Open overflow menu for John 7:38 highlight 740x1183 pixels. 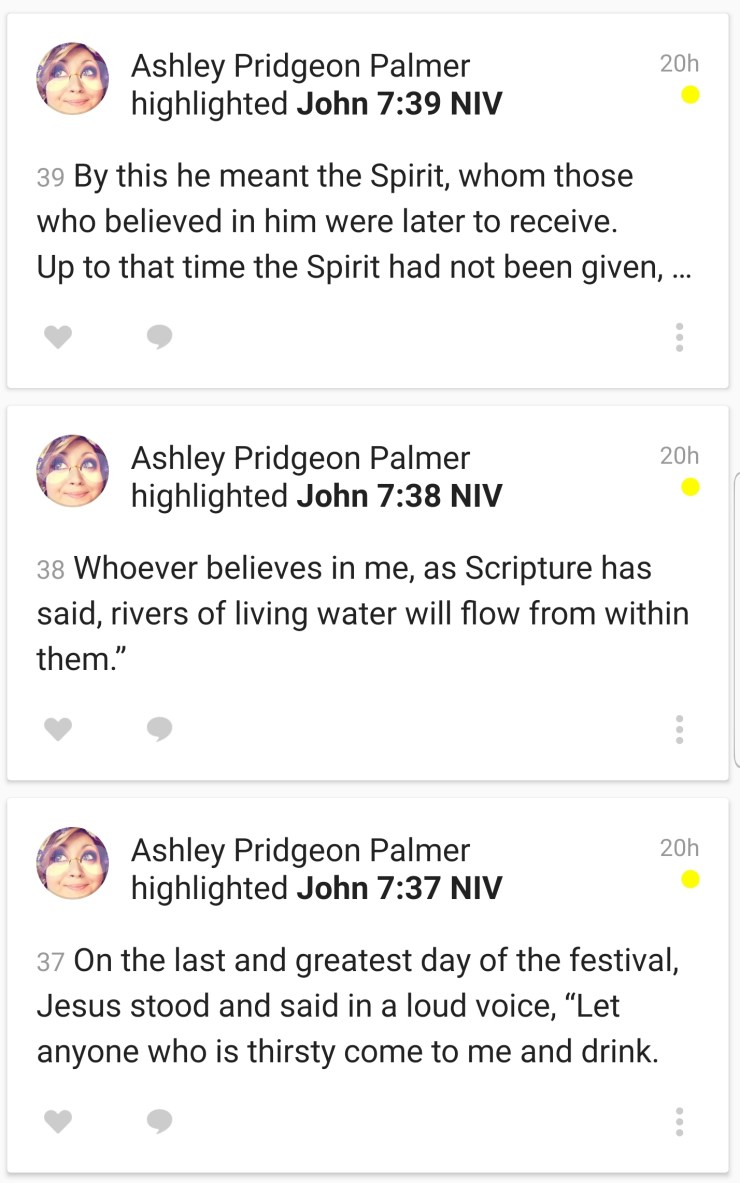[679, 729]
